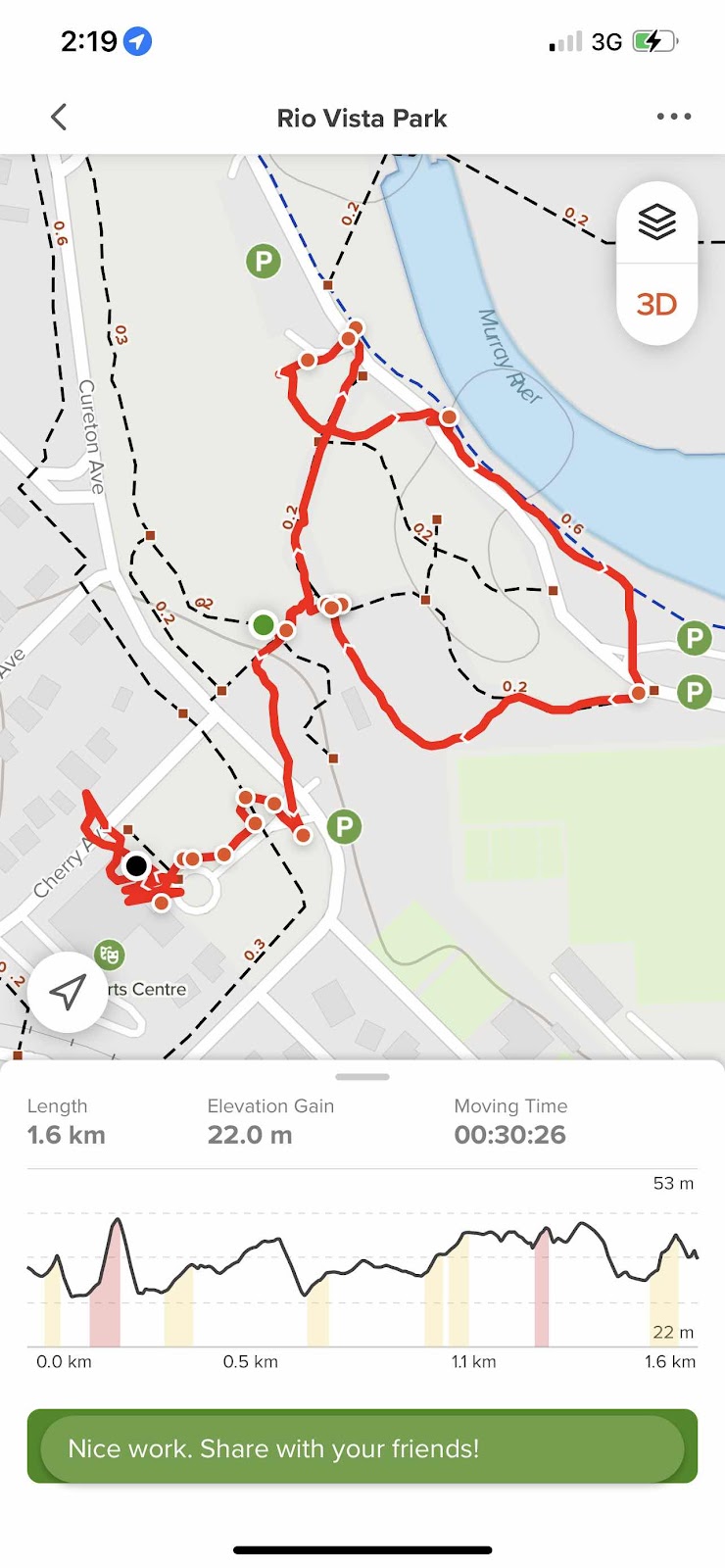This screenshot has height=1568, width=725.
Task: Center map on current location
Action: (67, 992)
